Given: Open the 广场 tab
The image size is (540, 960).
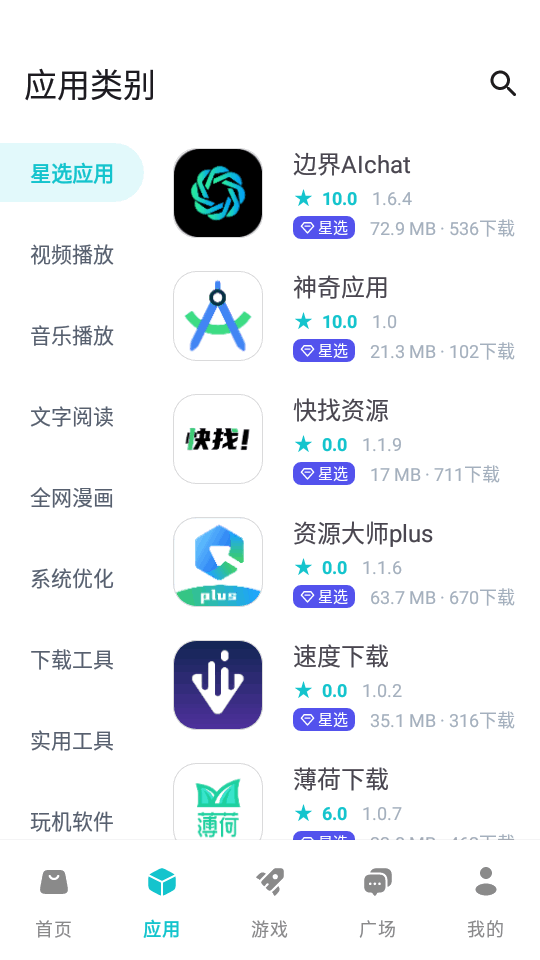Looking at the screenshot, I should click(x=377, y=902).
